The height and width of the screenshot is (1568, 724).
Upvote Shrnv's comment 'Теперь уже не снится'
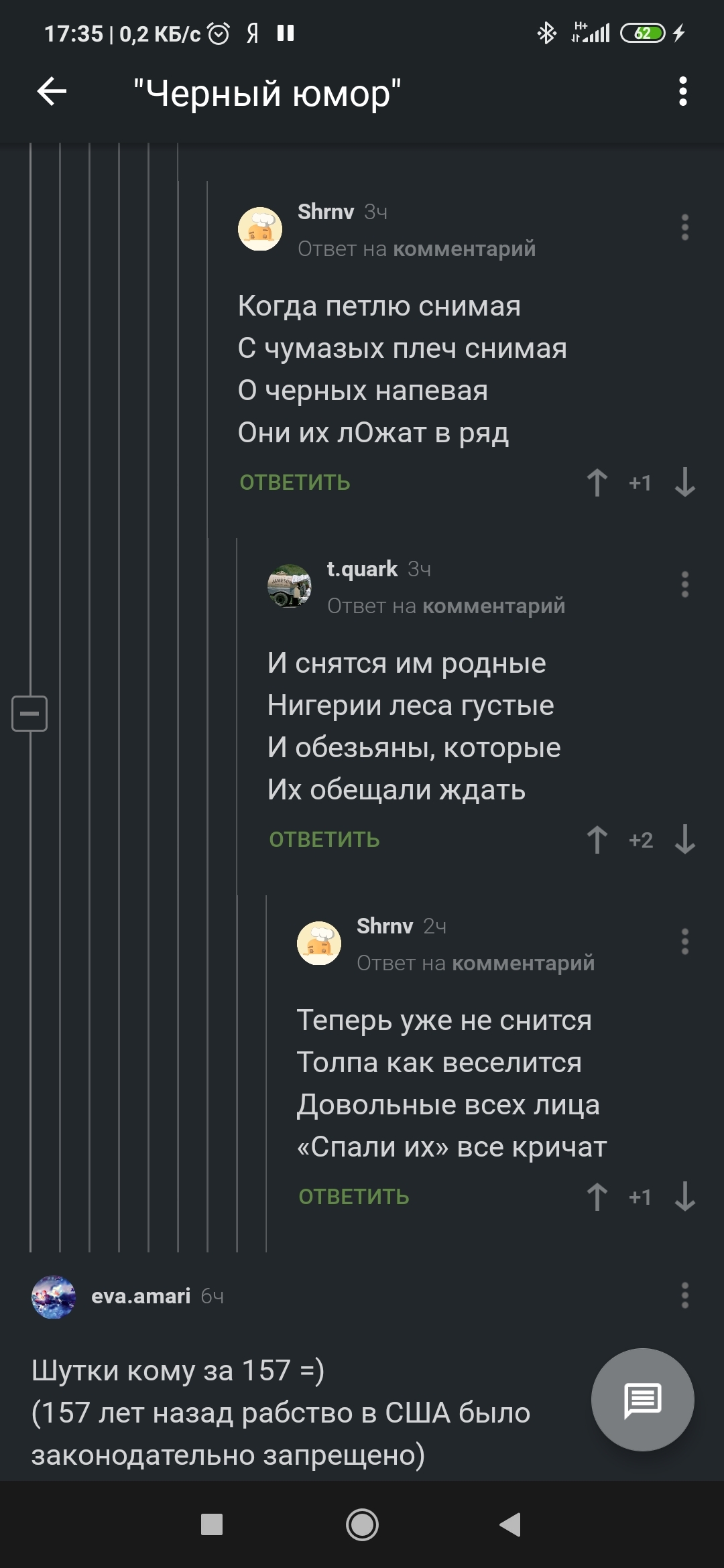(x=597, y=1197)
